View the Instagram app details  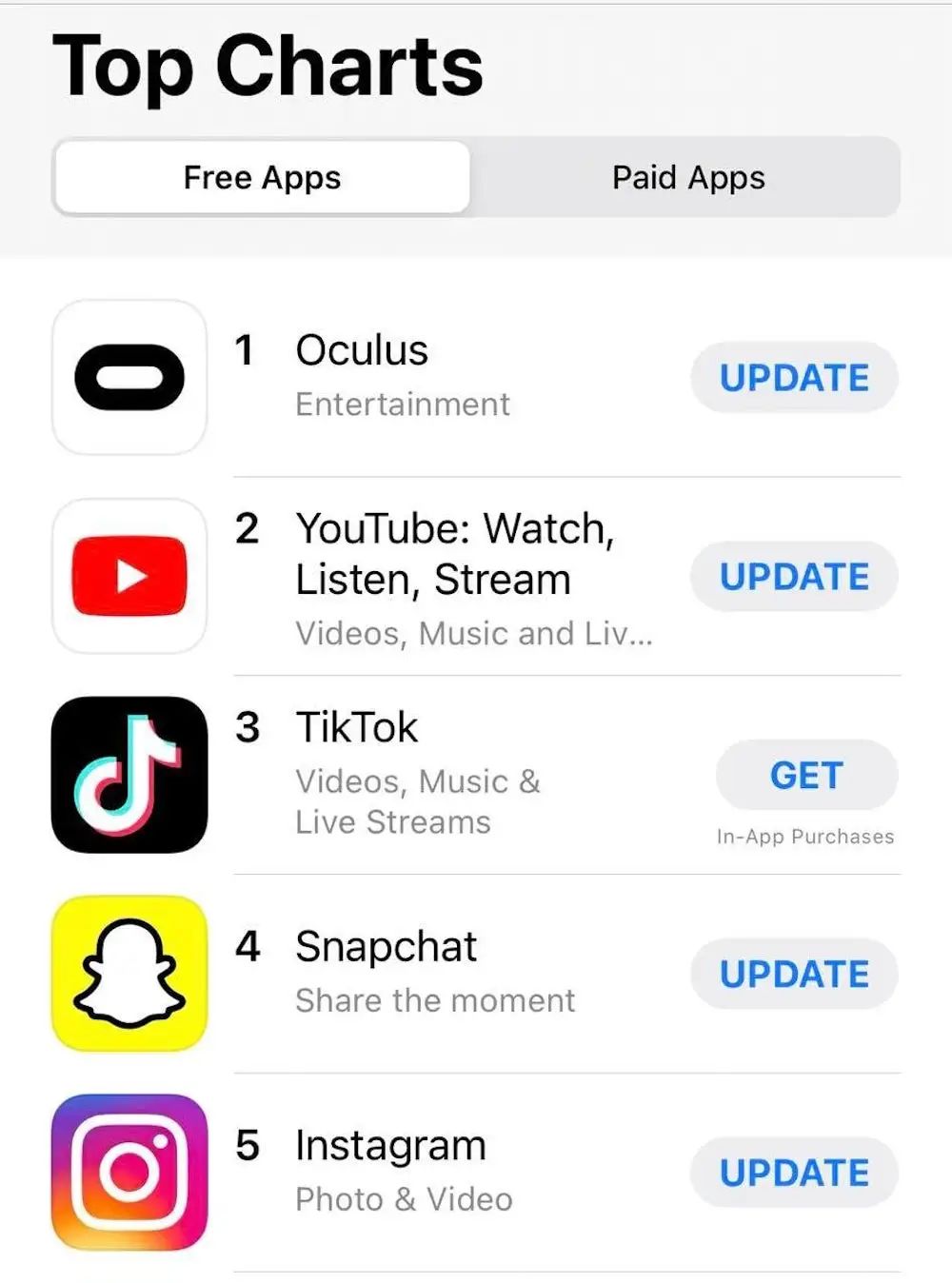(390, 1146)
